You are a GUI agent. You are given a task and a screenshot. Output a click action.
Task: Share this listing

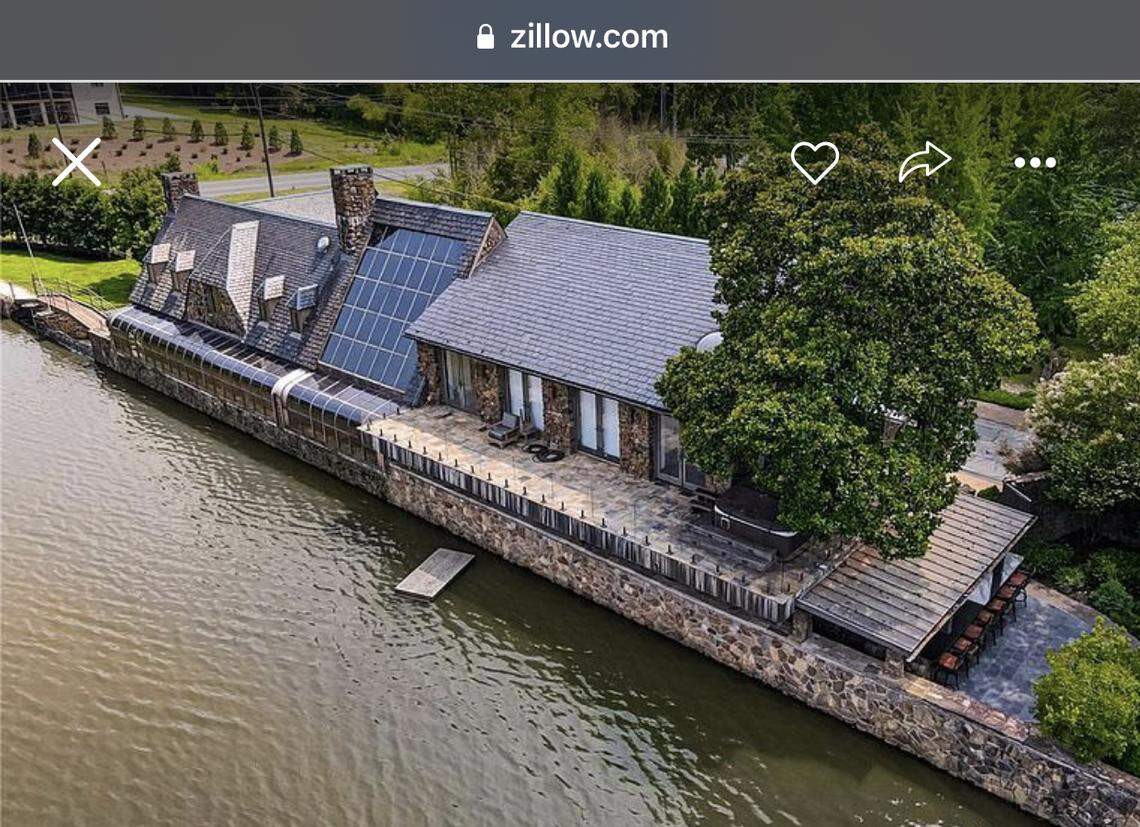(924, 162)
